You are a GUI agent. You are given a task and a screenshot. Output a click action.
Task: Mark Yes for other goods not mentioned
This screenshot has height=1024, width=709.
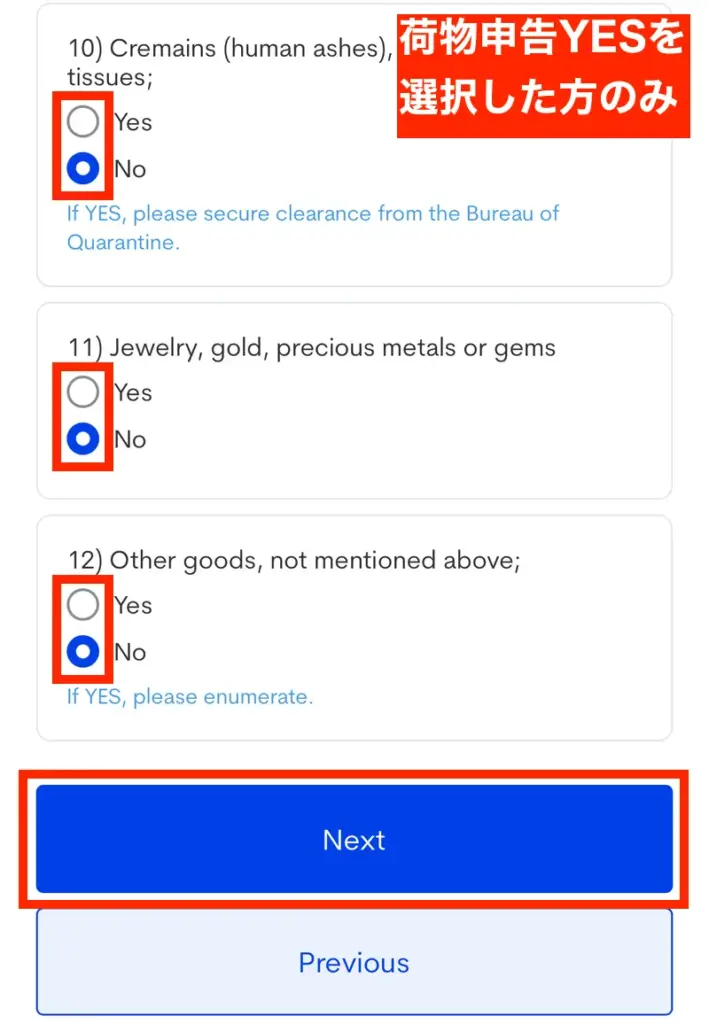tap(83, 605)
